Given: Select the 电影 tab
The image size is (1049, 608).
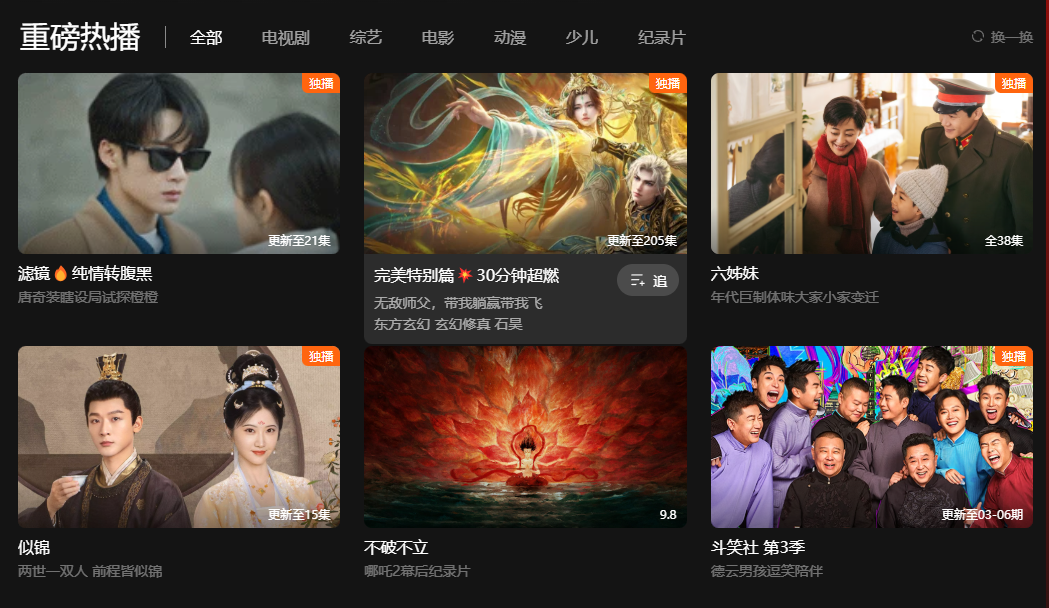Looking at the screenshot, I should coord(437,38).
